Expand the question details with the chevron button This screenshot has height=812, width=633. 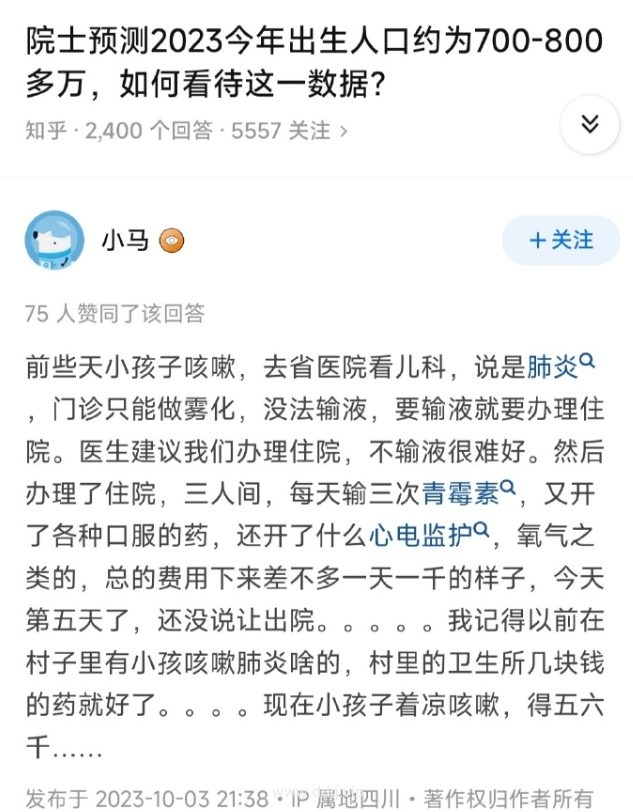pos(589,124)
